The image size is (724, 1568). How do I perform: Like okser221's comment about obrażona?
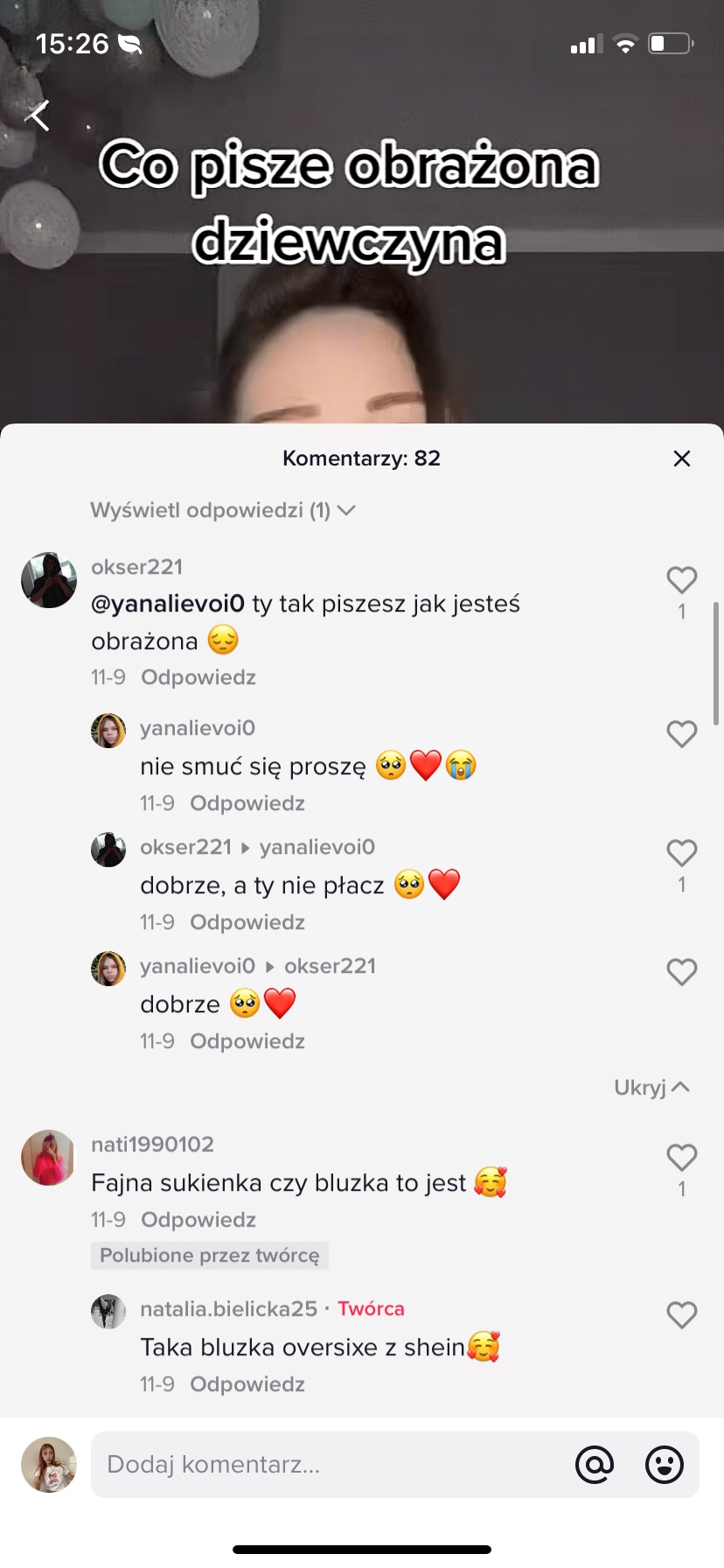click(x=682, y=580)
